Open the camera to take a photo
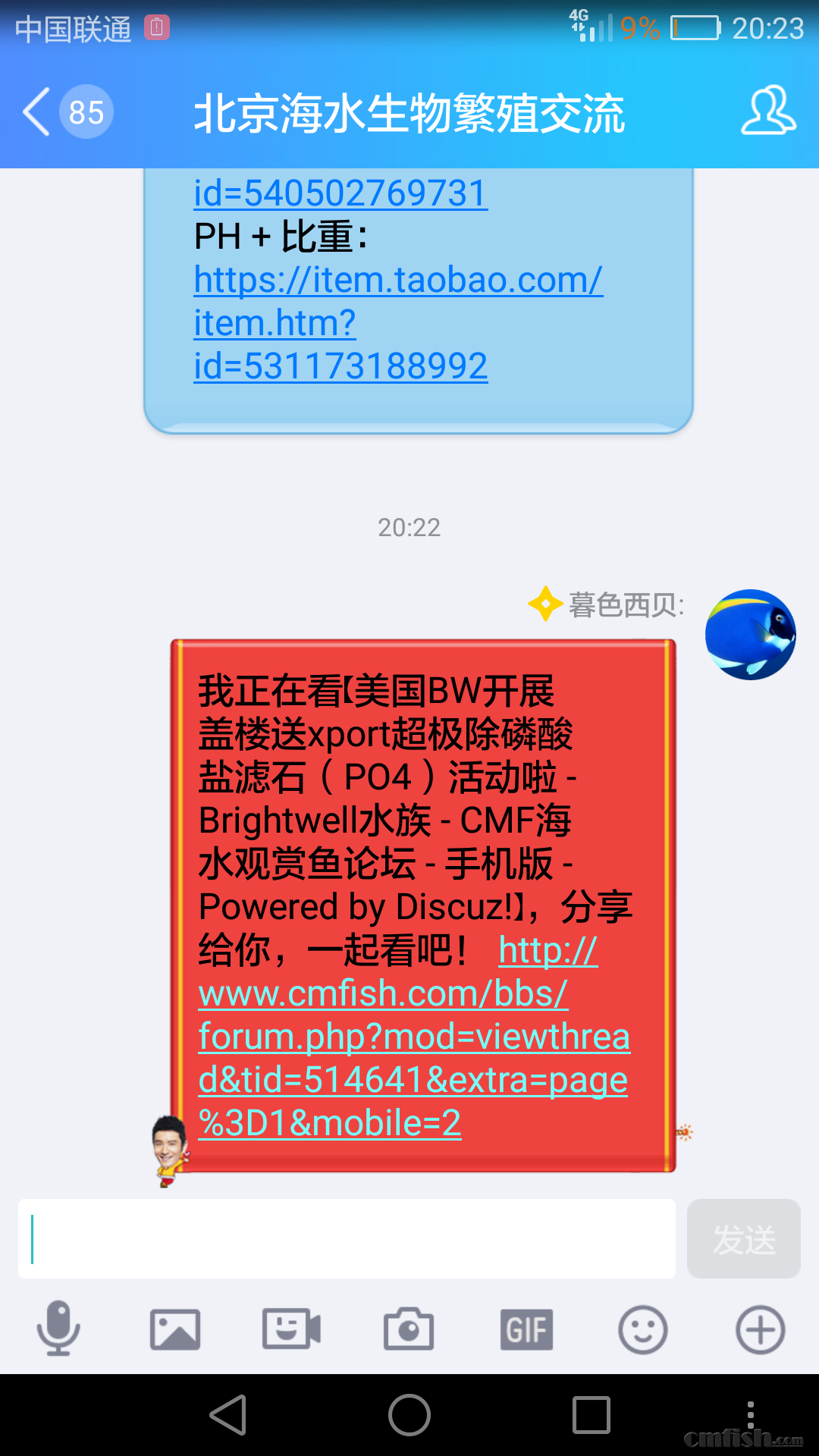The image size is (819, 1456). click(409, 1329)
